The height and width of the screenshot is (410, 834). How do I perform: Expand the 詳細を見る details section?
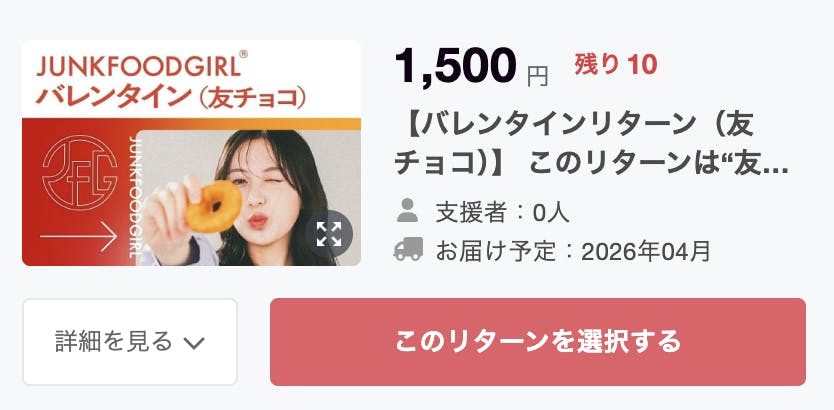pos(130,342)
